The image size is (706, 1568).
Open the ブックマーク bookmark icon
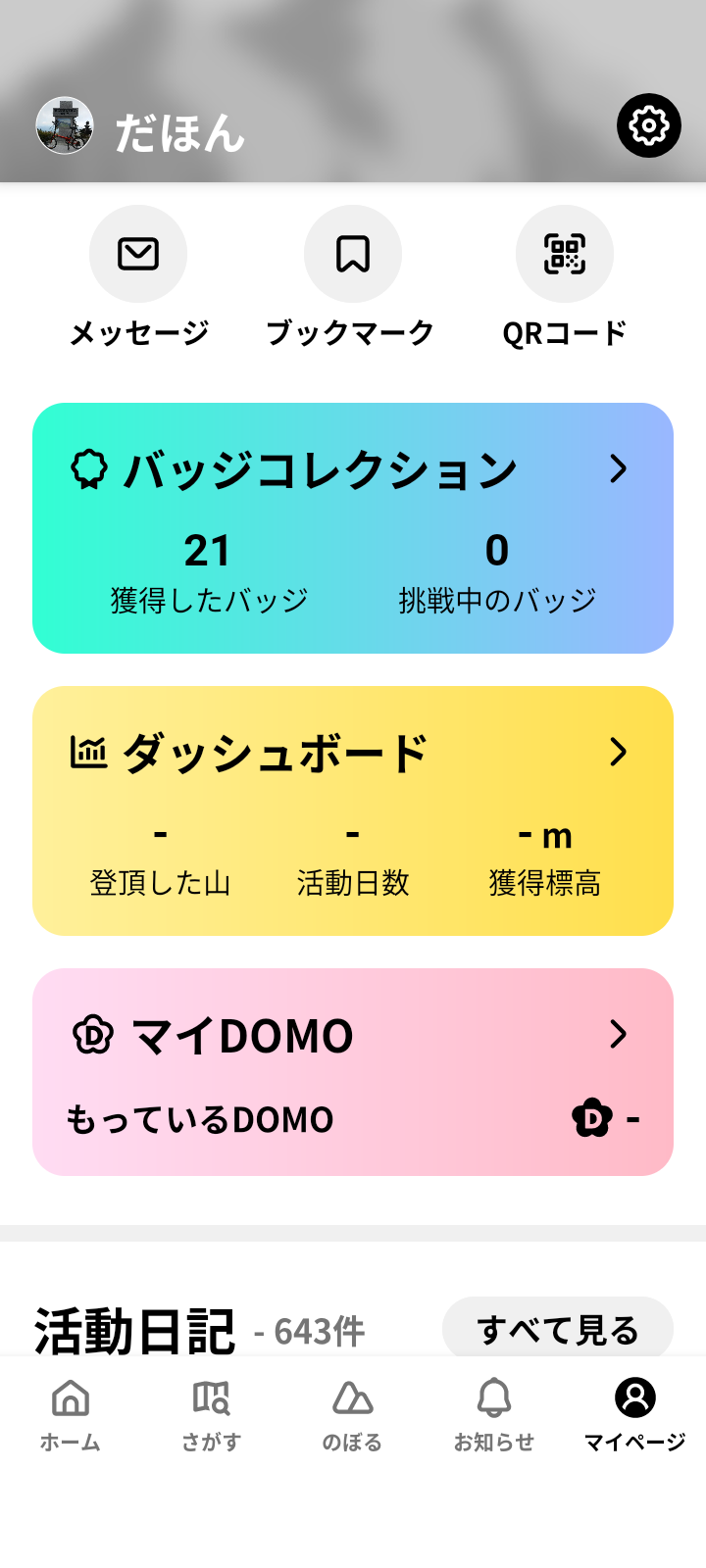pyautogui.click(x=352, y=253)
